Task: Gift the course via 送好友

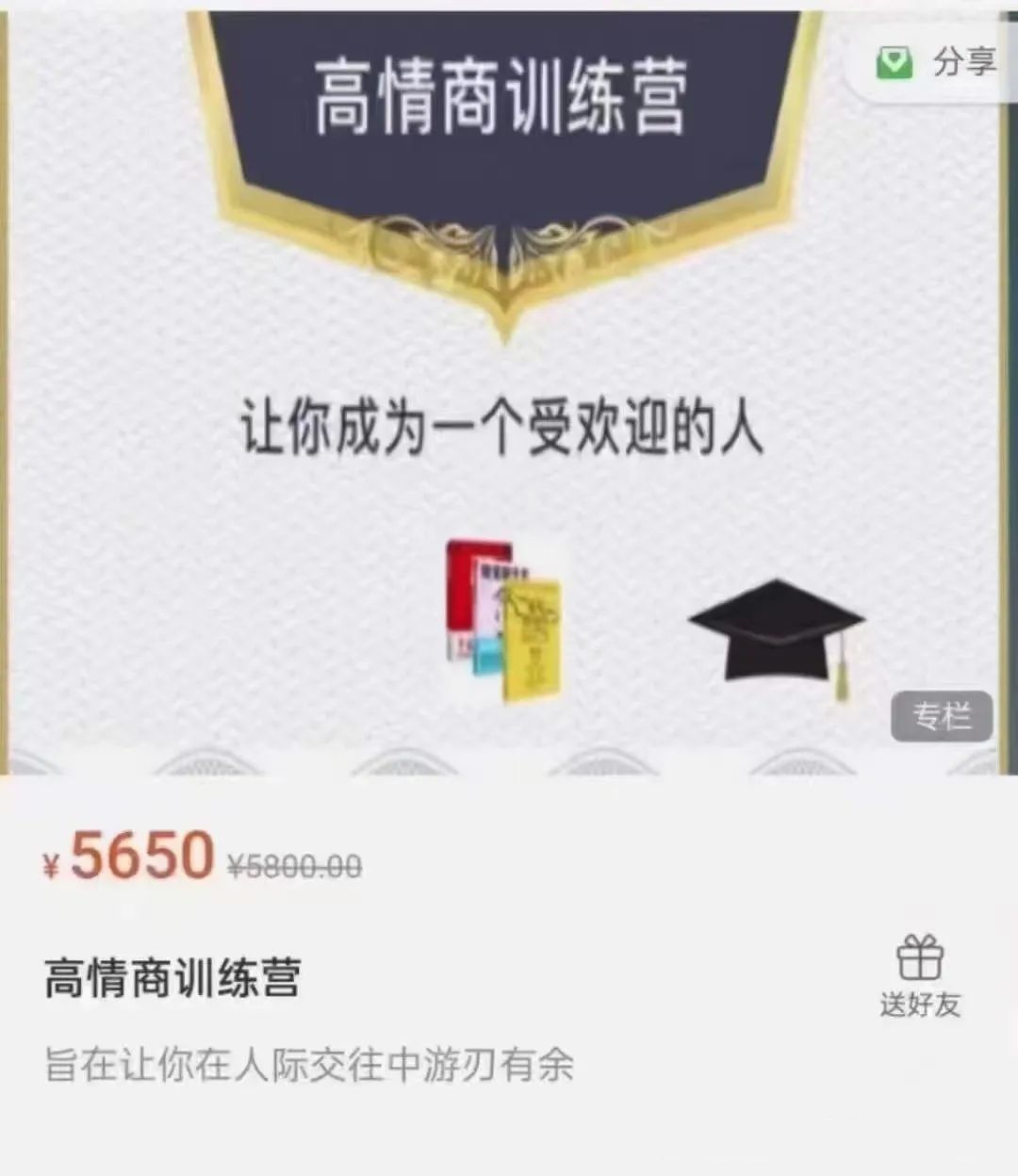Action: [919, 976]
